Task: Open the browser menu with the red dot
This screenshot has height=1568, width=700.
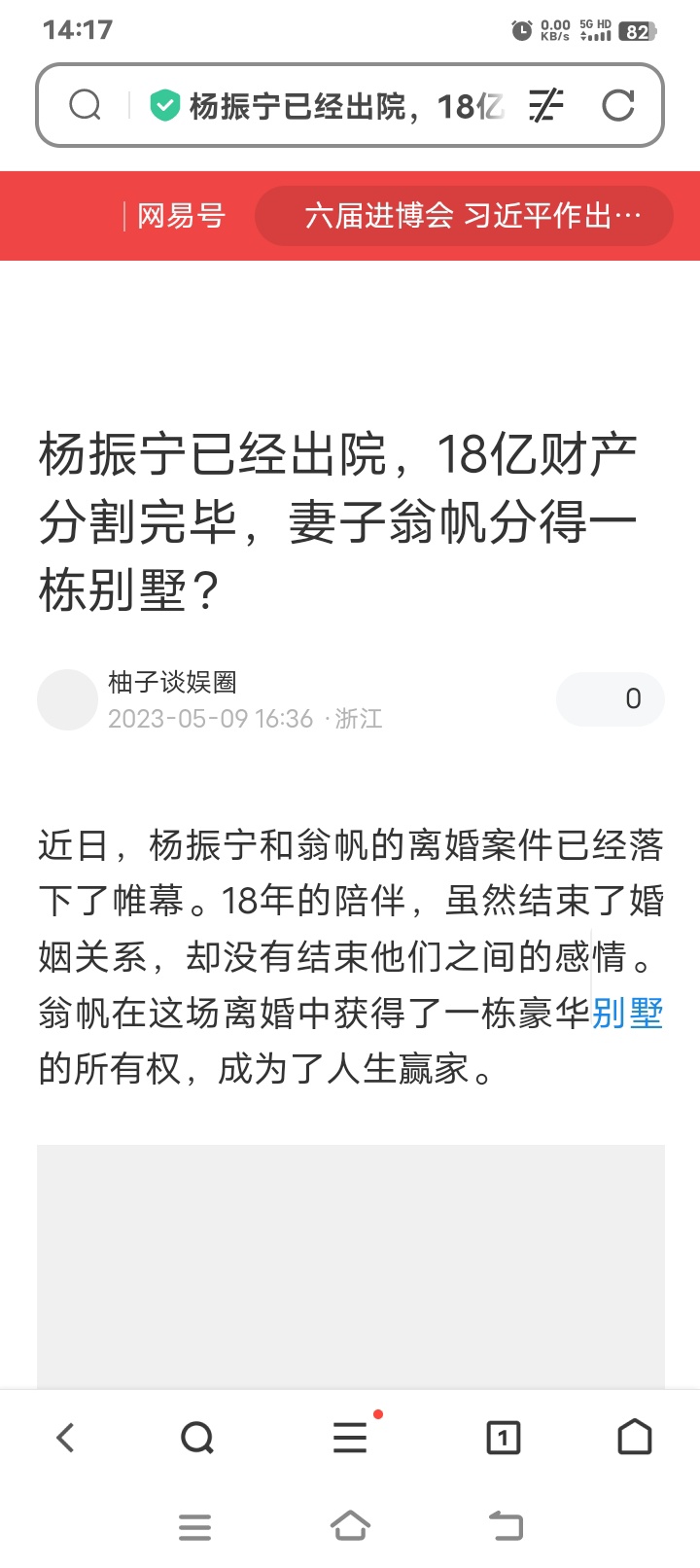Action: pos(350,1437)
